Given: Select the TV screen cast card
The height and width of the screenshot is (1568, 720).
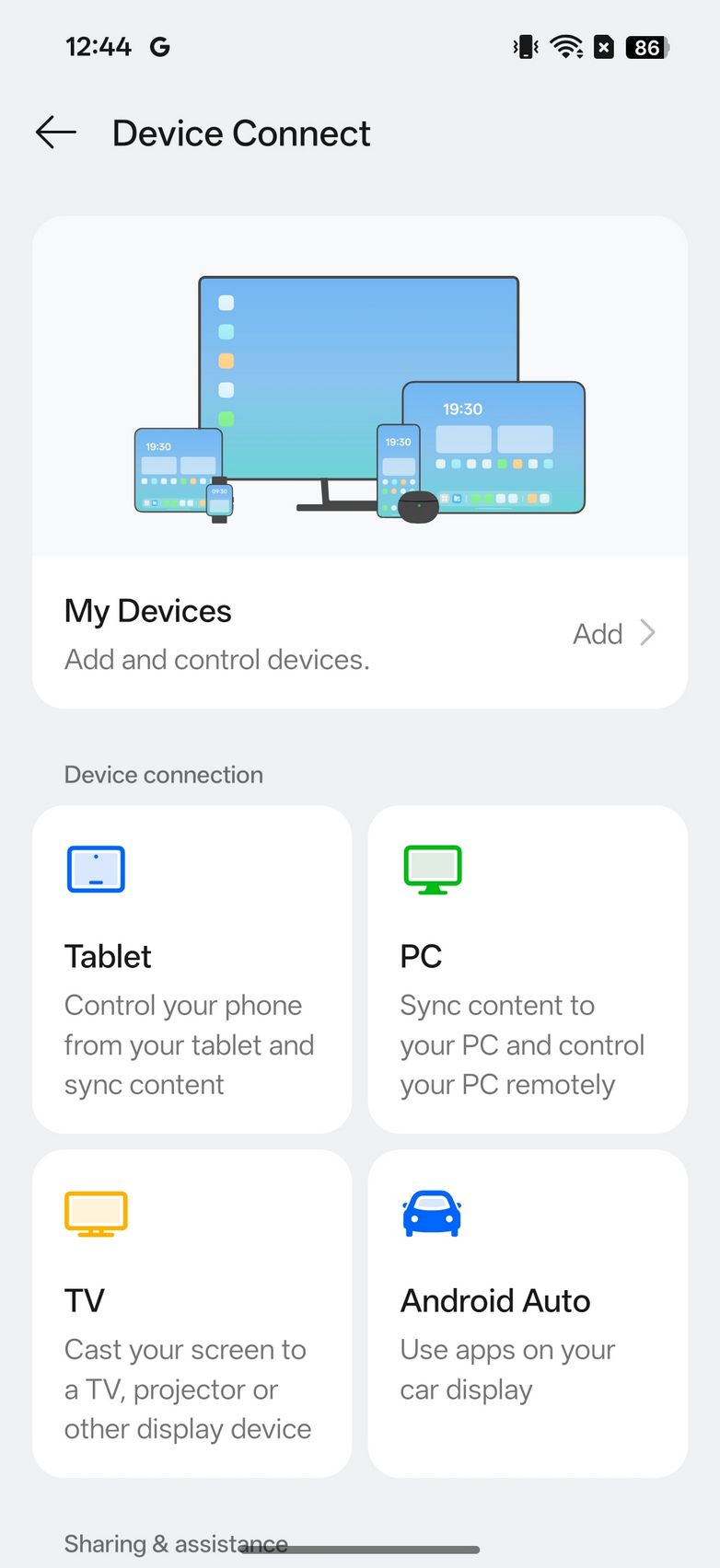Looking at the screenshot, I should (192, 1312).
